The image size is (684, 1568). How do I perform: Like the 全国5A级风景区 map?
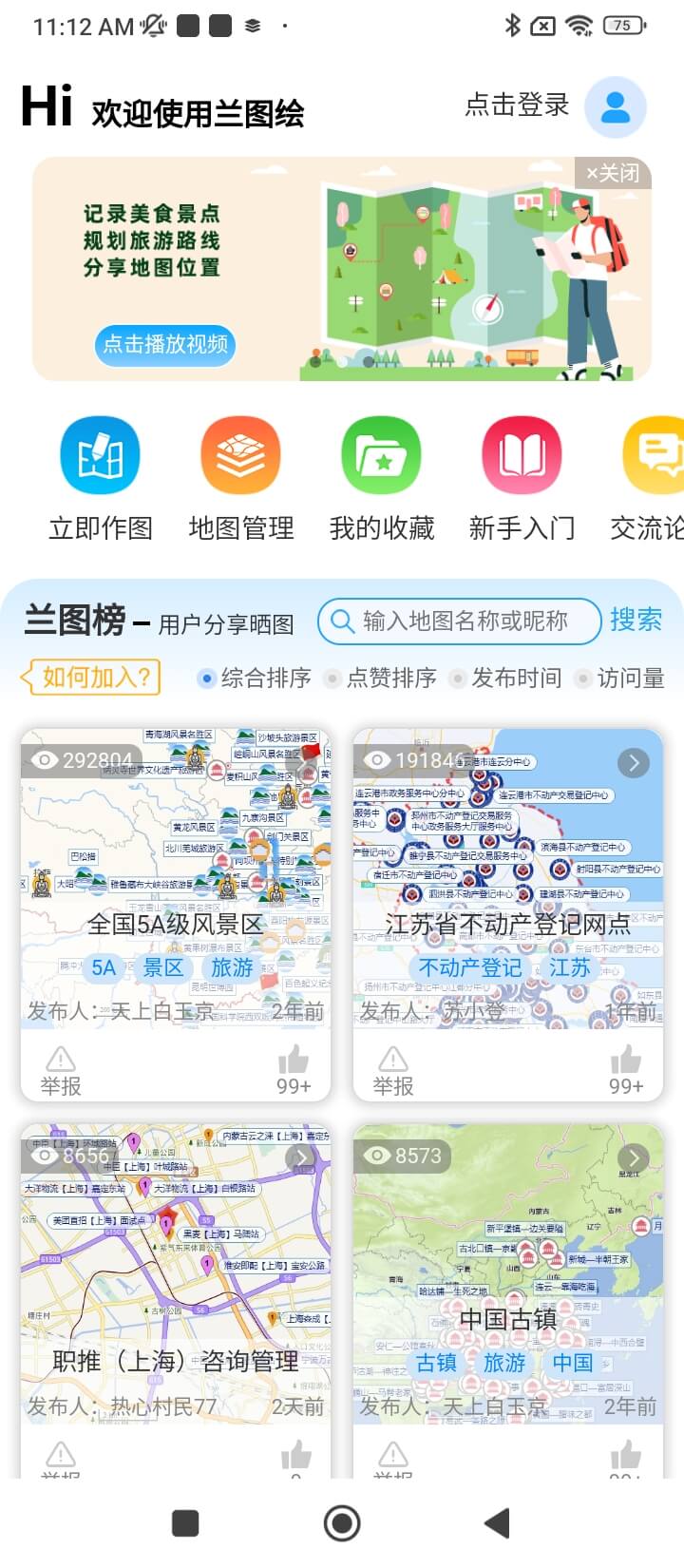point(294,1069)
